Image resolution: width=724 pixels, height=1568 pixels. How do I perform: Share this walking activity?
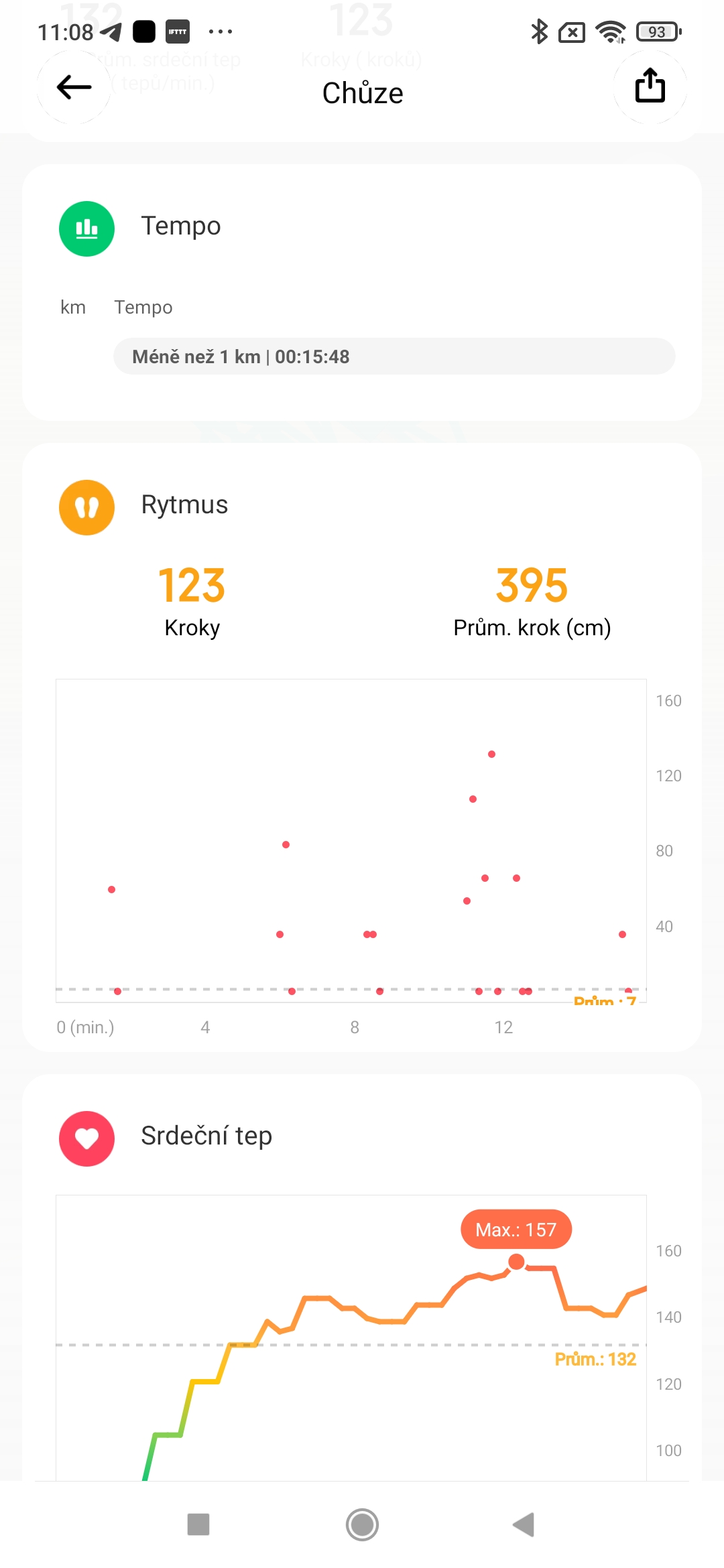650,86
